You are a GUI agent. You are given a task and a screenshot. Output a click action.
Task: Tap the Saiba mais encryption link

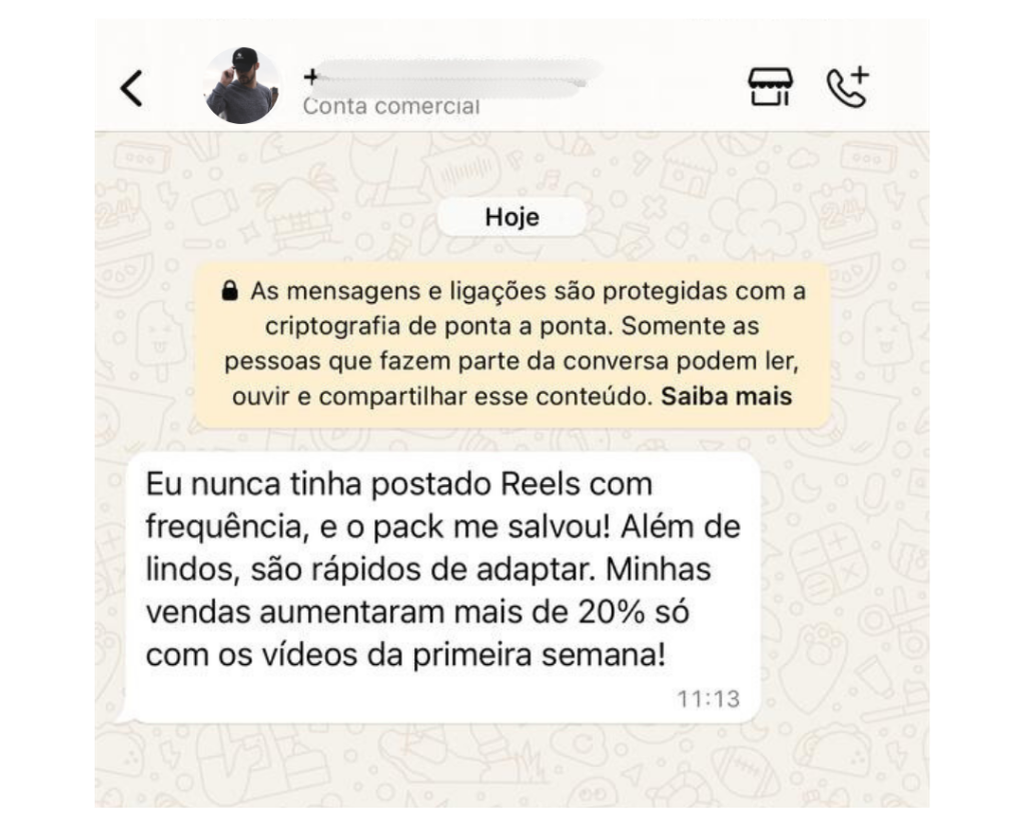[x=727, y=397]
